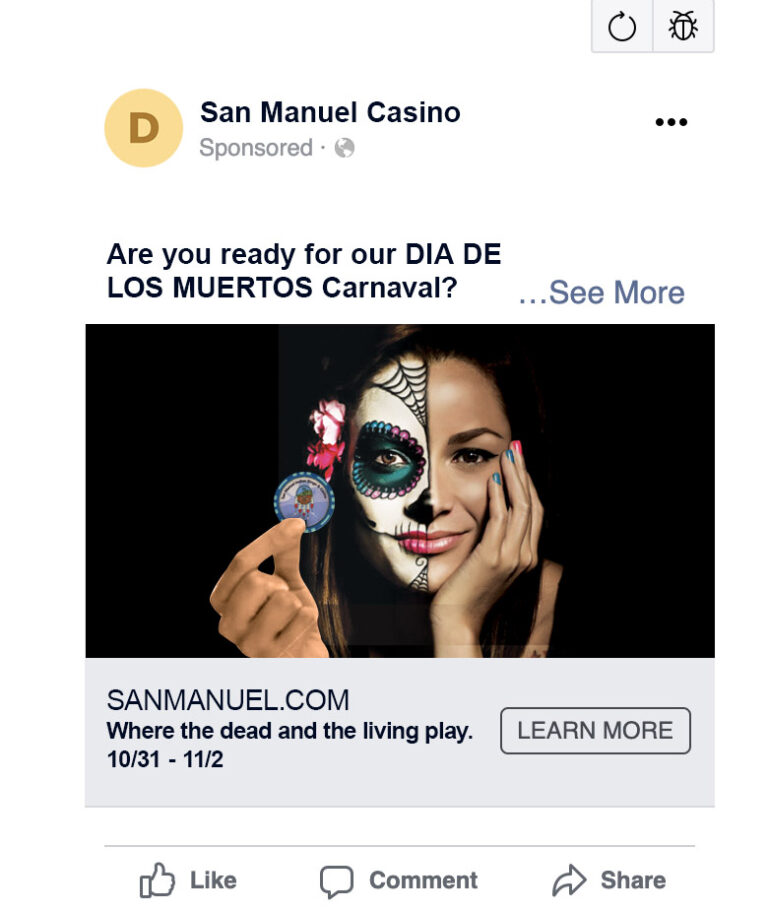Tap the LEARN MORE button

(595, 731)
